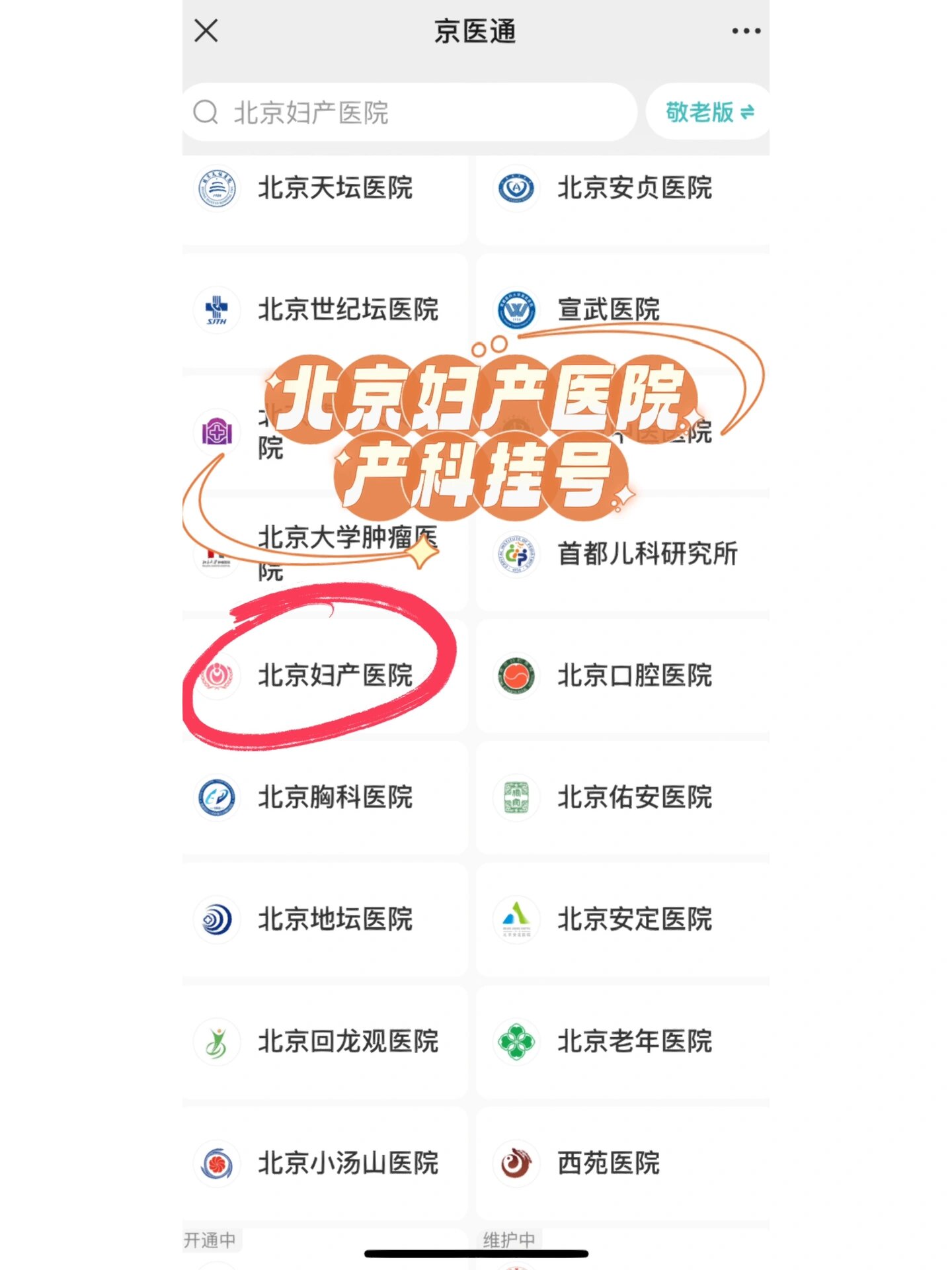Toggle the 敬老版 elderly mode switch
The height and width of the screenshot is (1270, 952).
pyautogui.click(x=707, y=111)
